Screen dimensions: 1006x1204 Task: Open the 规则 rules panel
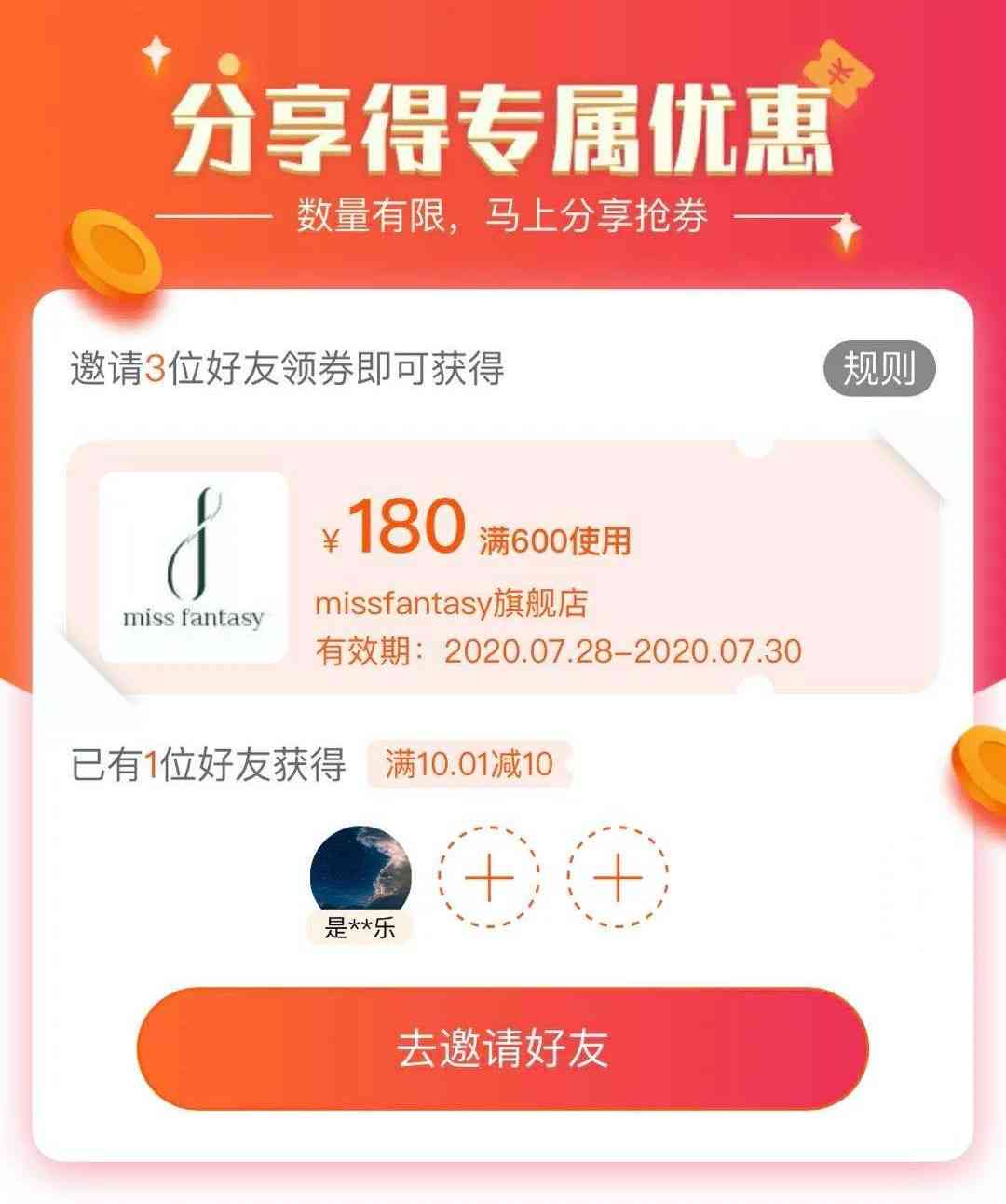[x=879, y=367]
